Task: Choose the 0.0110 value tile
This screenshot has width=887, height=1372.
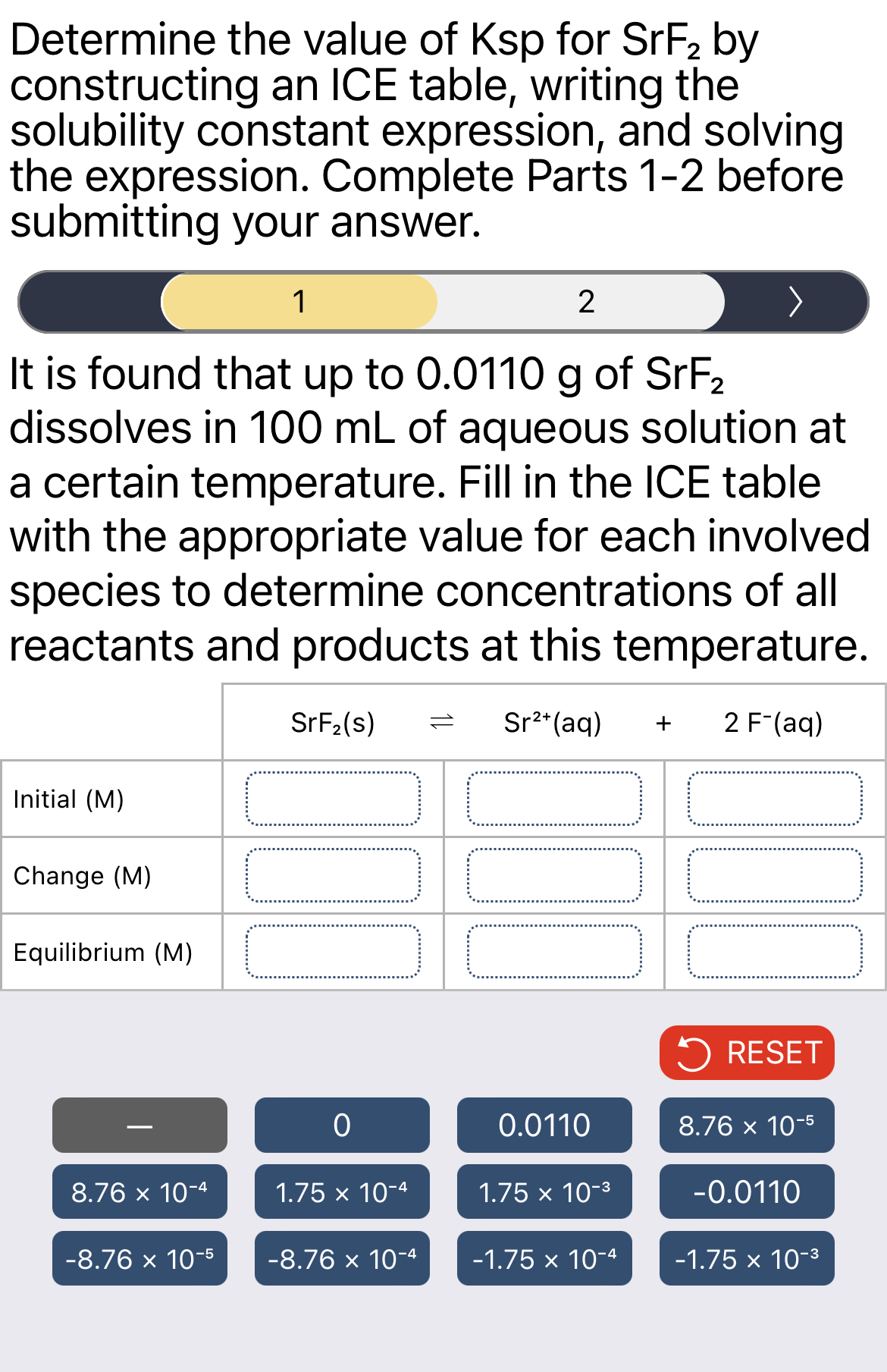Action: tap(544, 1125)
